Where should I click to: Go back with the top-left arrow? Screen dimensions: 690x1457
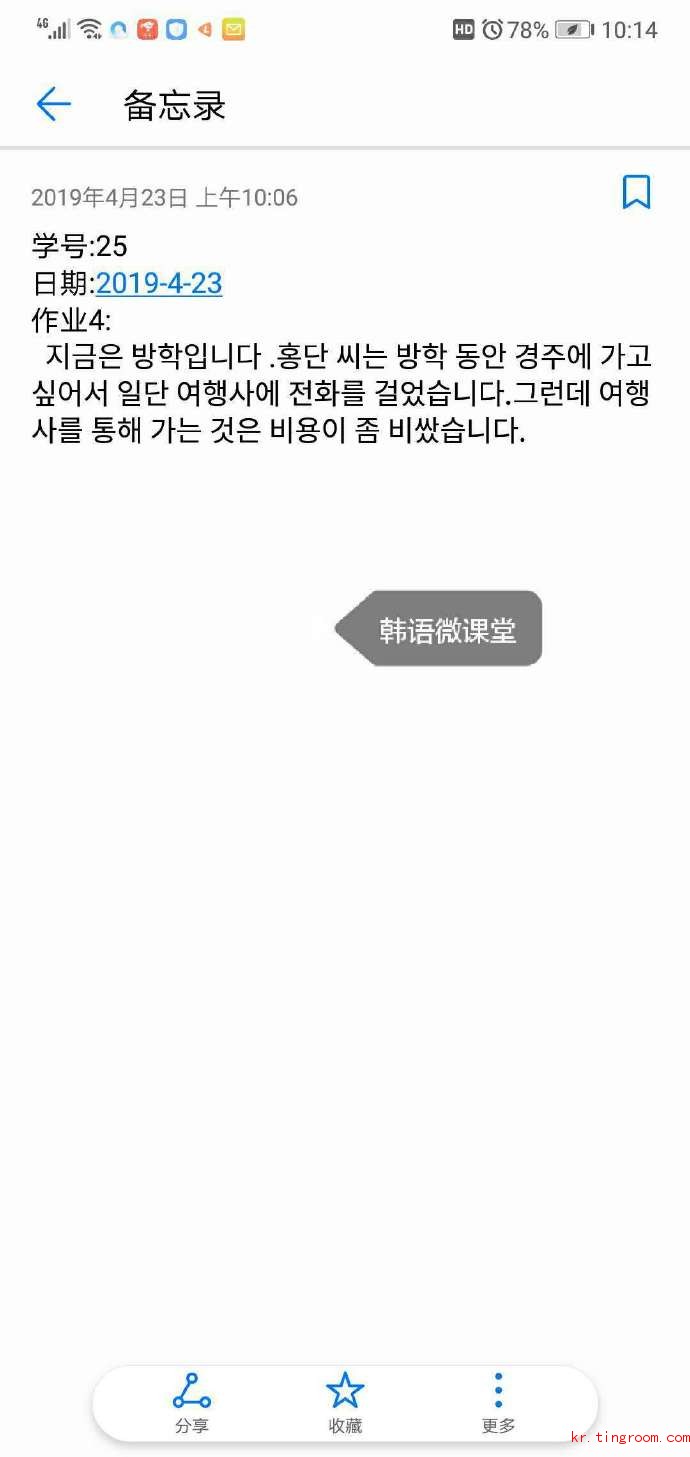pos(54,104)
